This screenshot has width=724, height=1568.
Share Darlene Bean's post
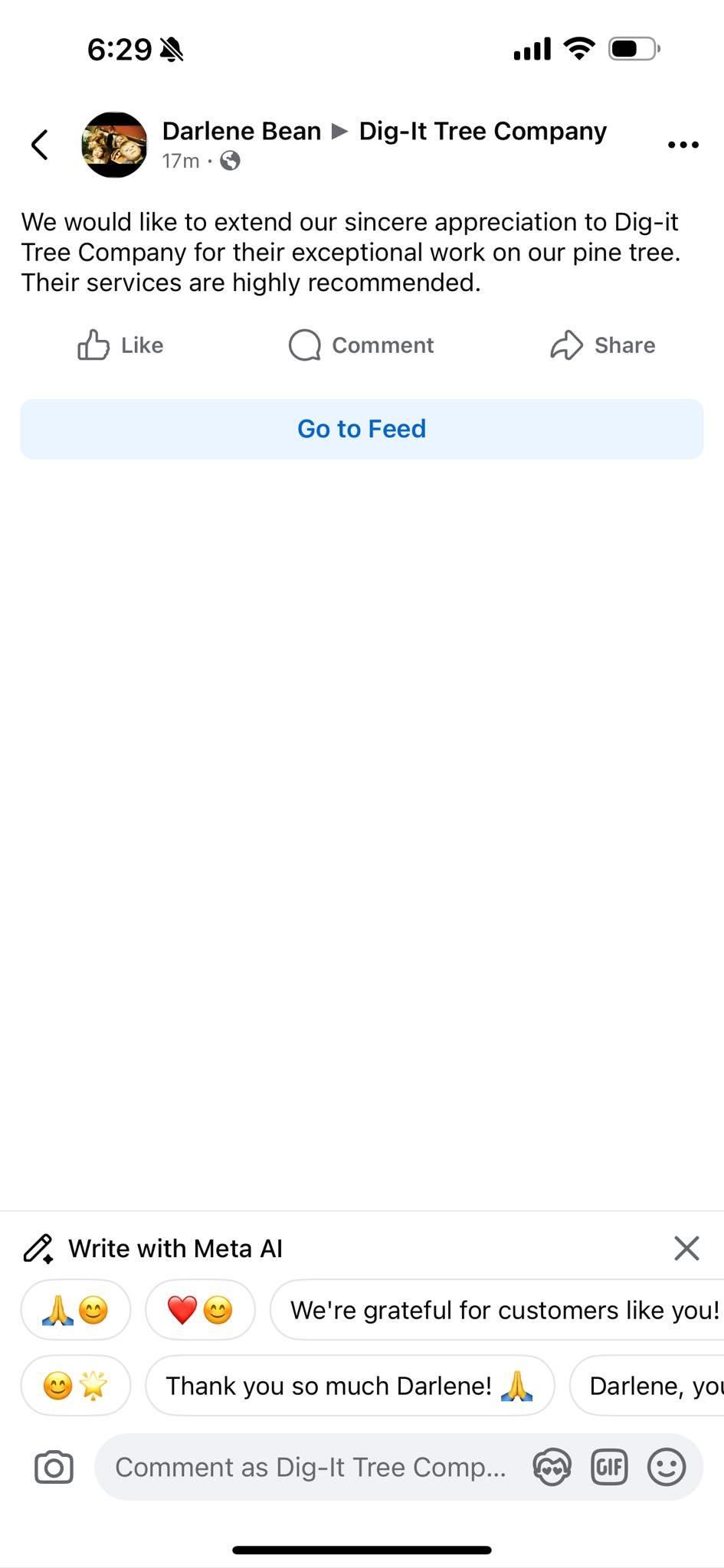point(602,345)
